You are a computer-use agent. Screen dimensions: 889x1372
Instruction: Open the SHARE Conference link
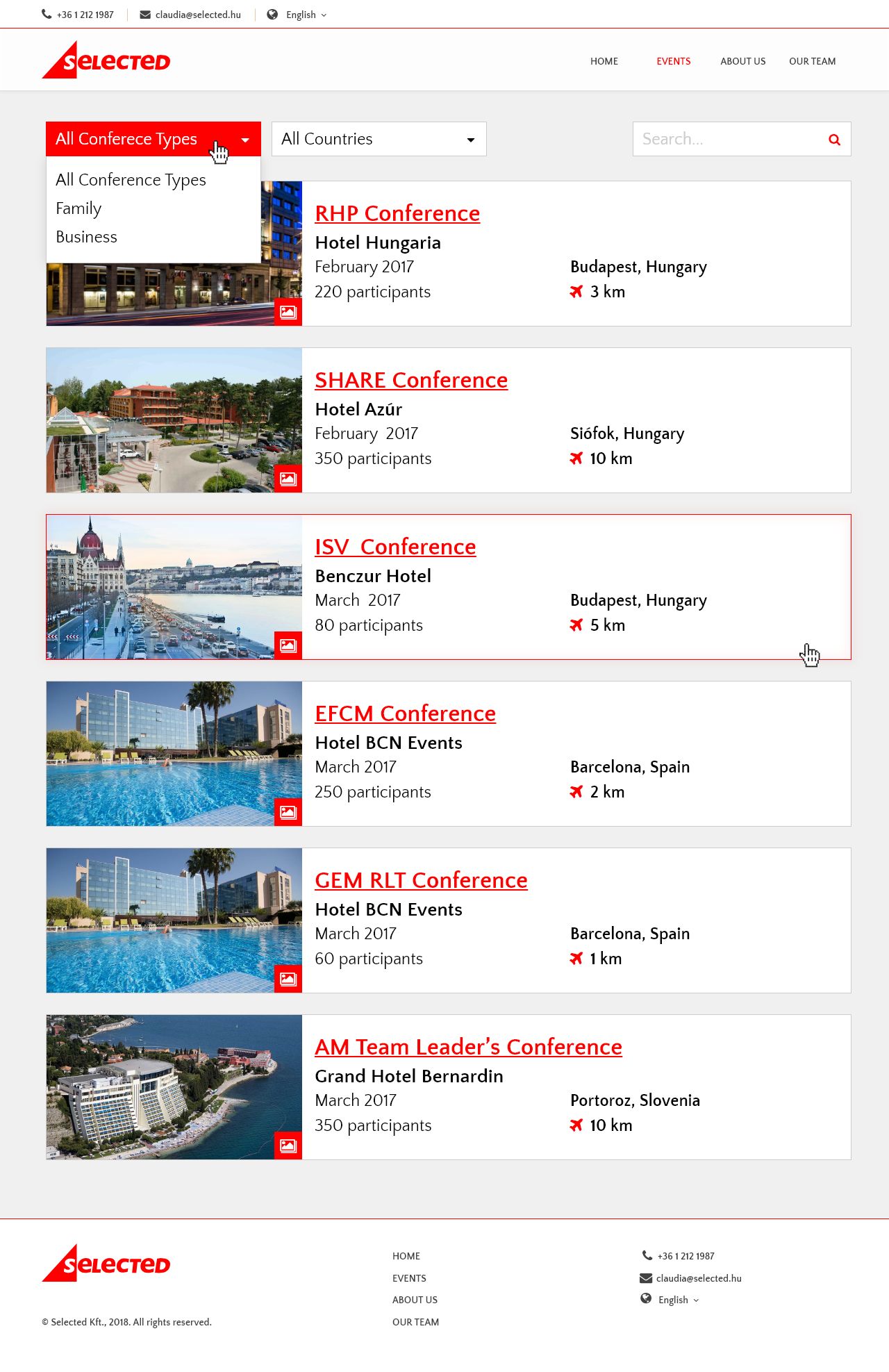point(411,380)
